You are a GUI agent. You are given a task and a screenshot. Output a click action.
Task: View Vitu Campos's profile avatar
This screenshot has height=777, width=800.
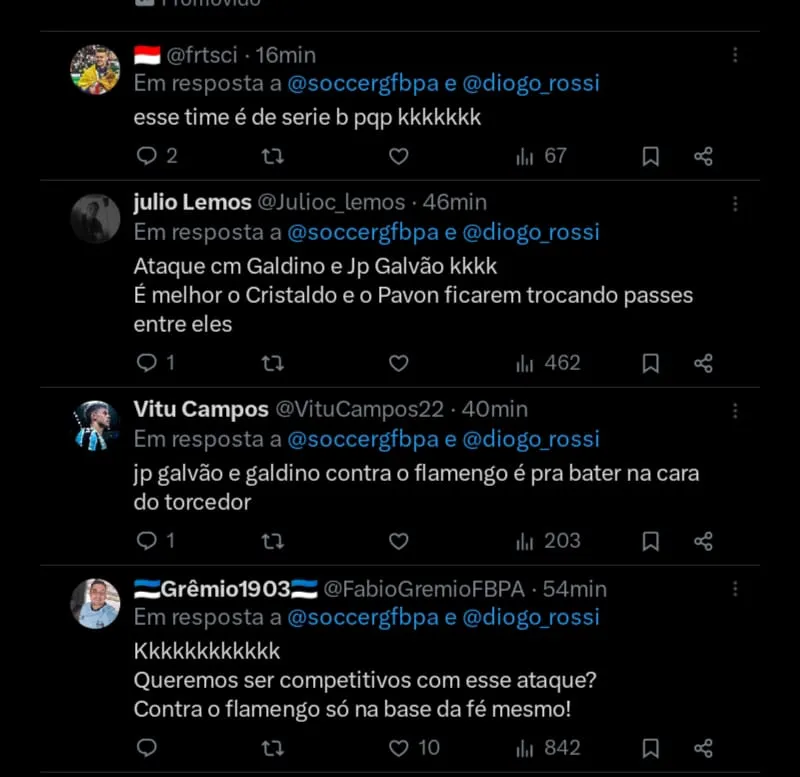coord(96,425)
